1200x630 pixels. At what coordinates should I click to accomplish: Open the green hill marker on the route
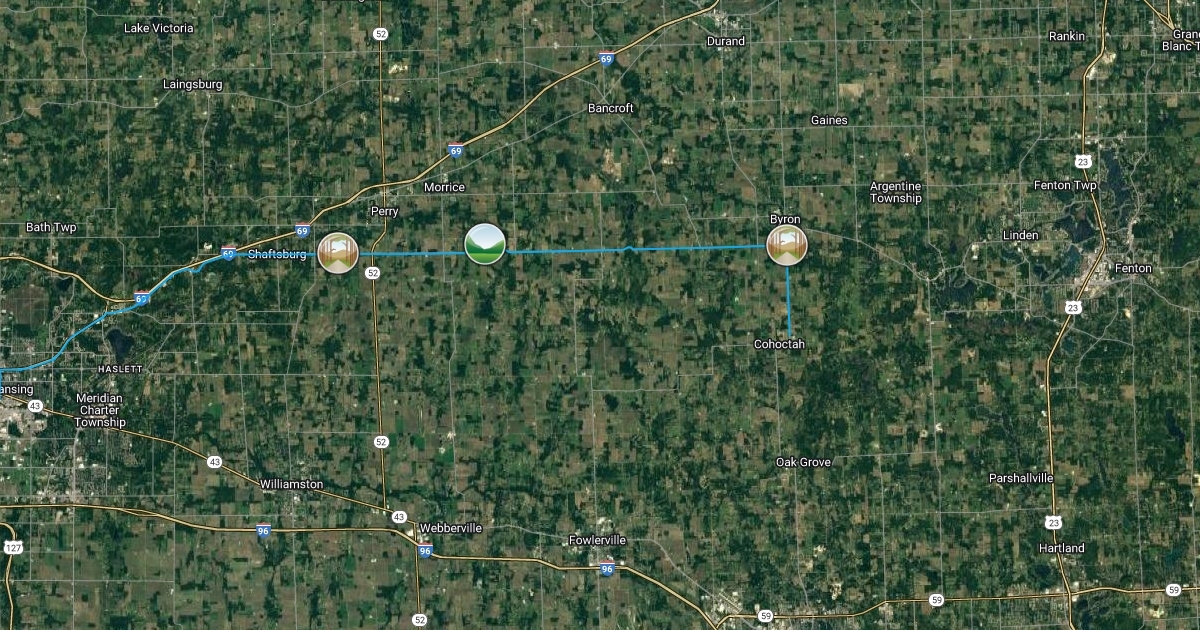pyautogui.click(x=485, y=244)
